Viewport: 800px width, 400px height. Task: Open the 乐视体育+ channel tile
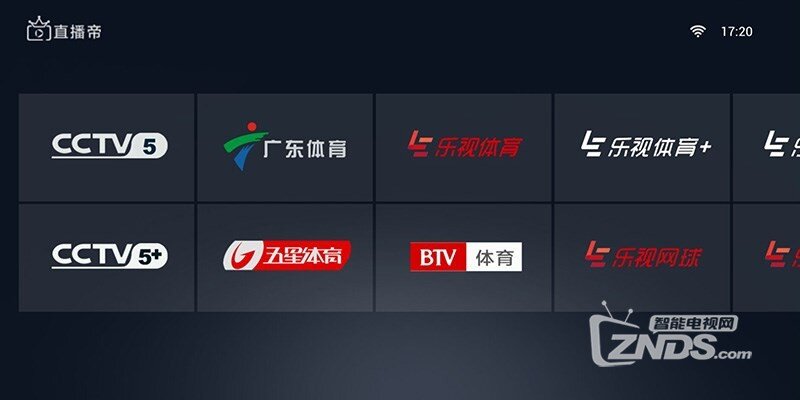tap(642, 147)
